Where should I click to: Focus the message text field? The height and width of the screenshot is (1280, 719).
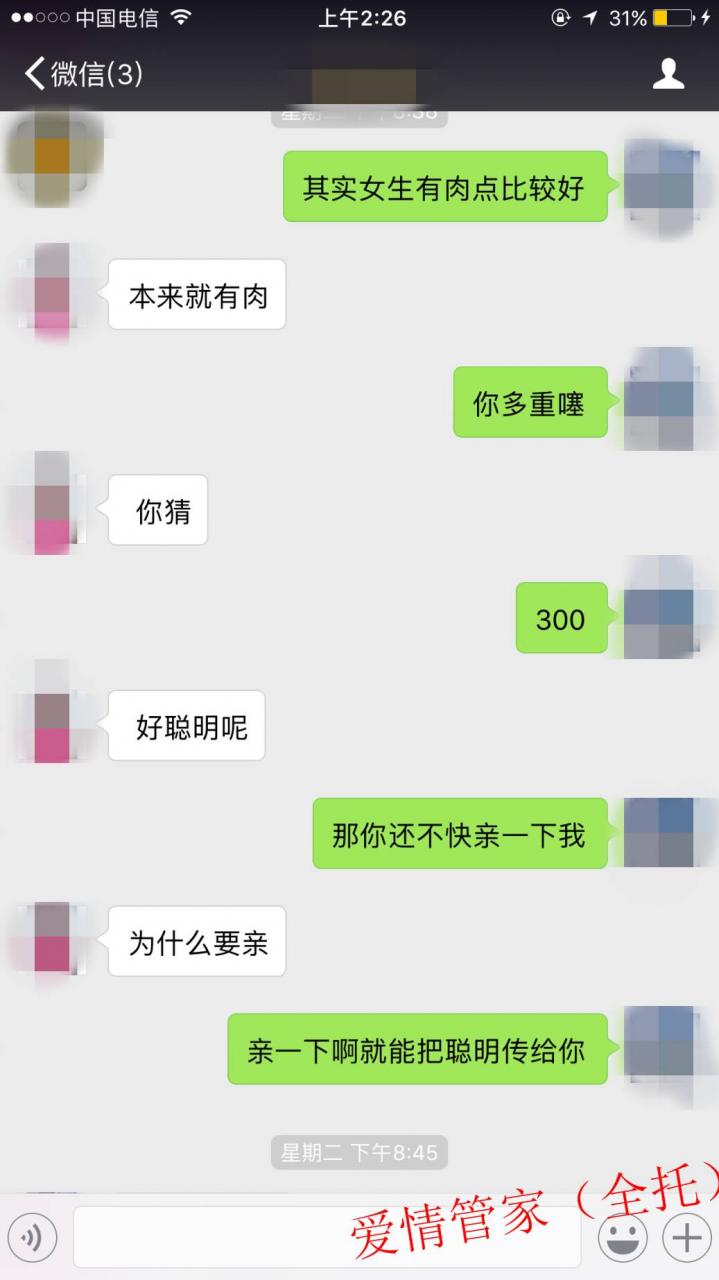(326, 1238)
